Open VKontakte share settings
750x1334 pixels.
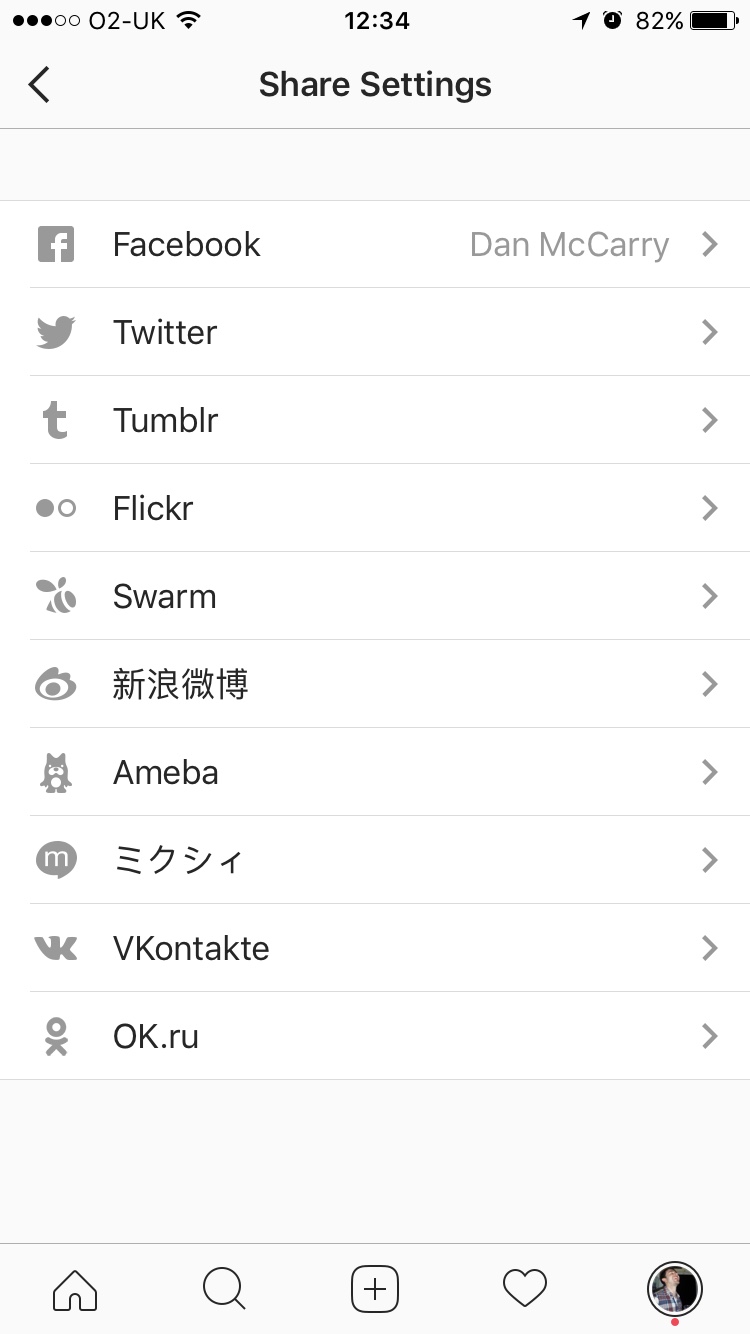pos(375,948)
